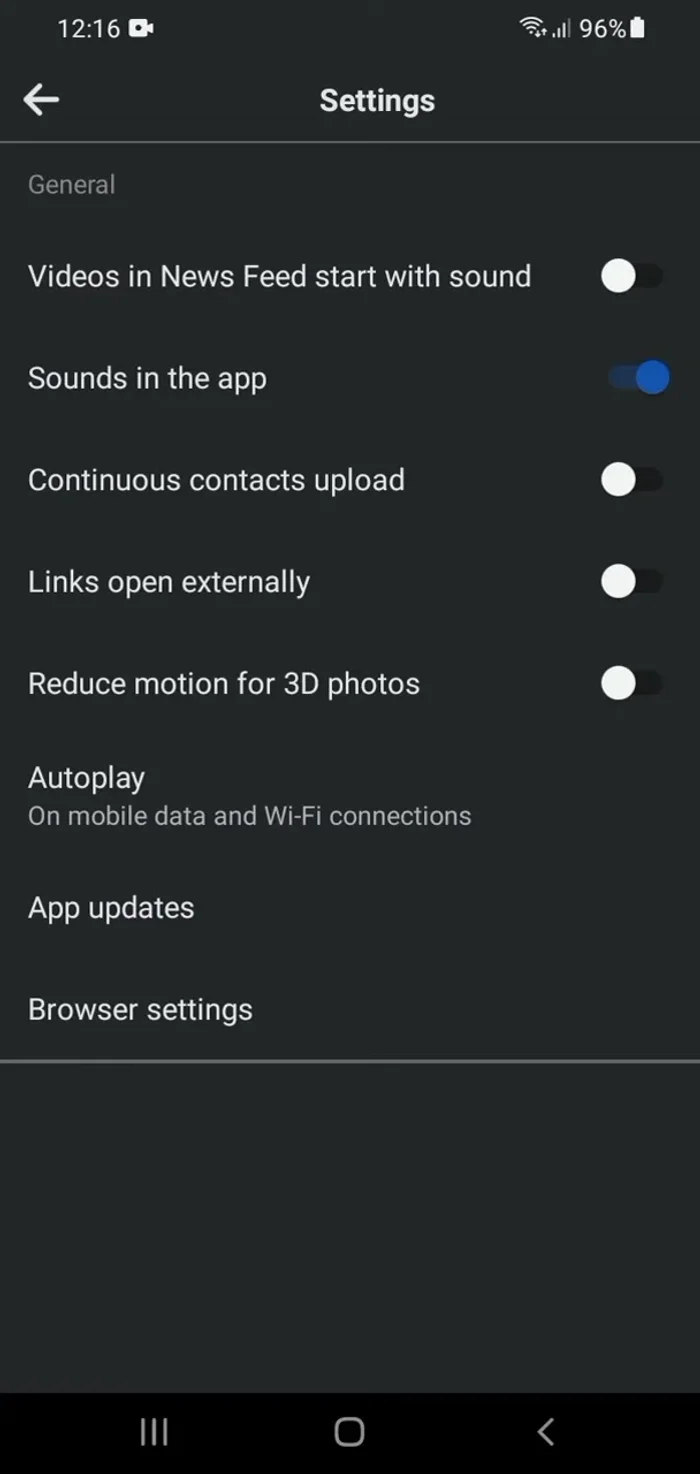
Task: Tap the system home button
Action: (x=349, y=1432)
